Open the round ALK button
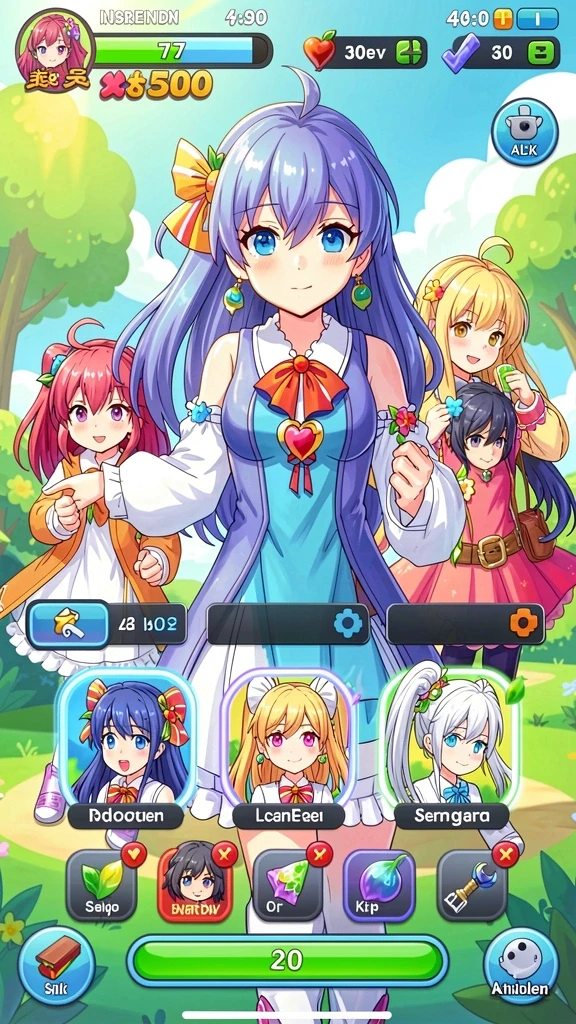576x1024 pixels. (x=524, y=132)
